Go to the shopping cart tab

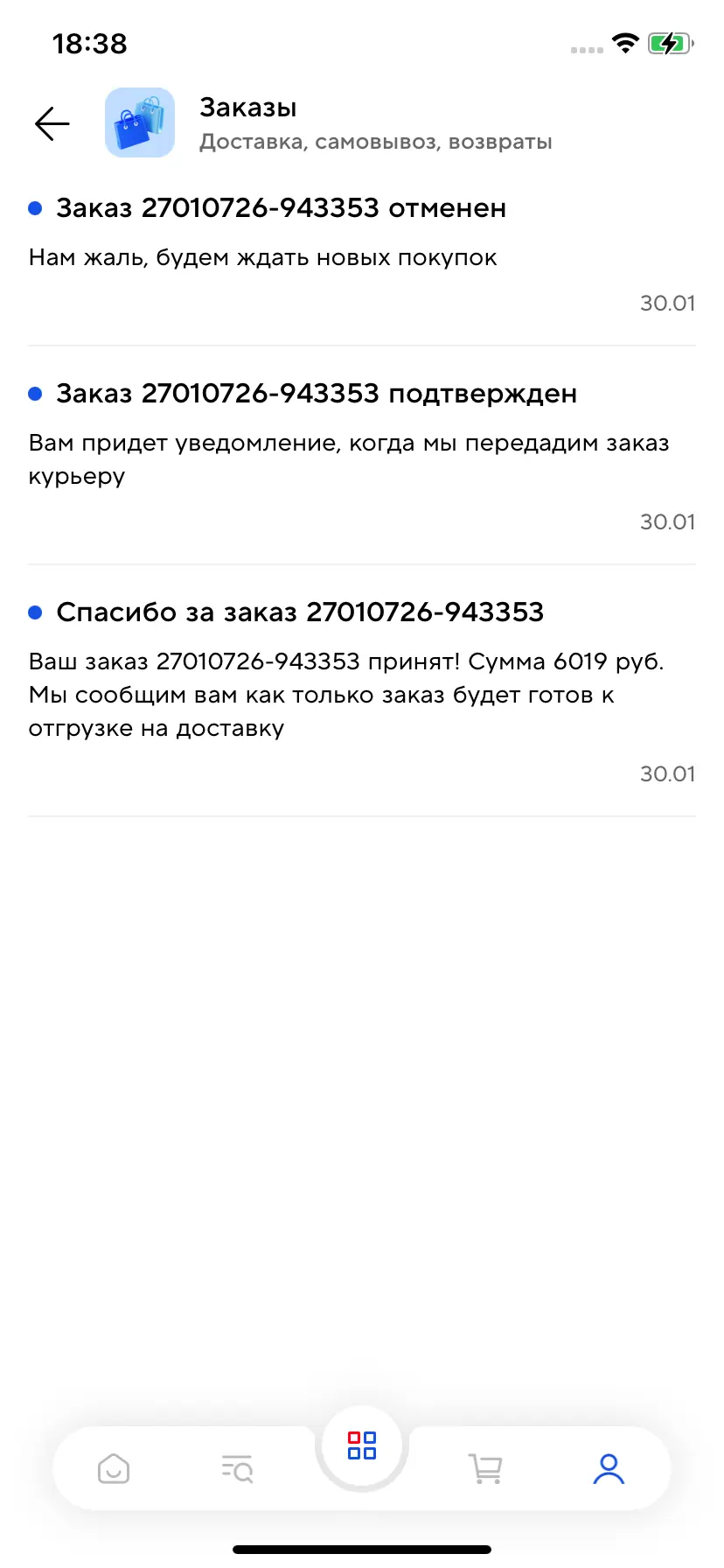coord(485,1468)
